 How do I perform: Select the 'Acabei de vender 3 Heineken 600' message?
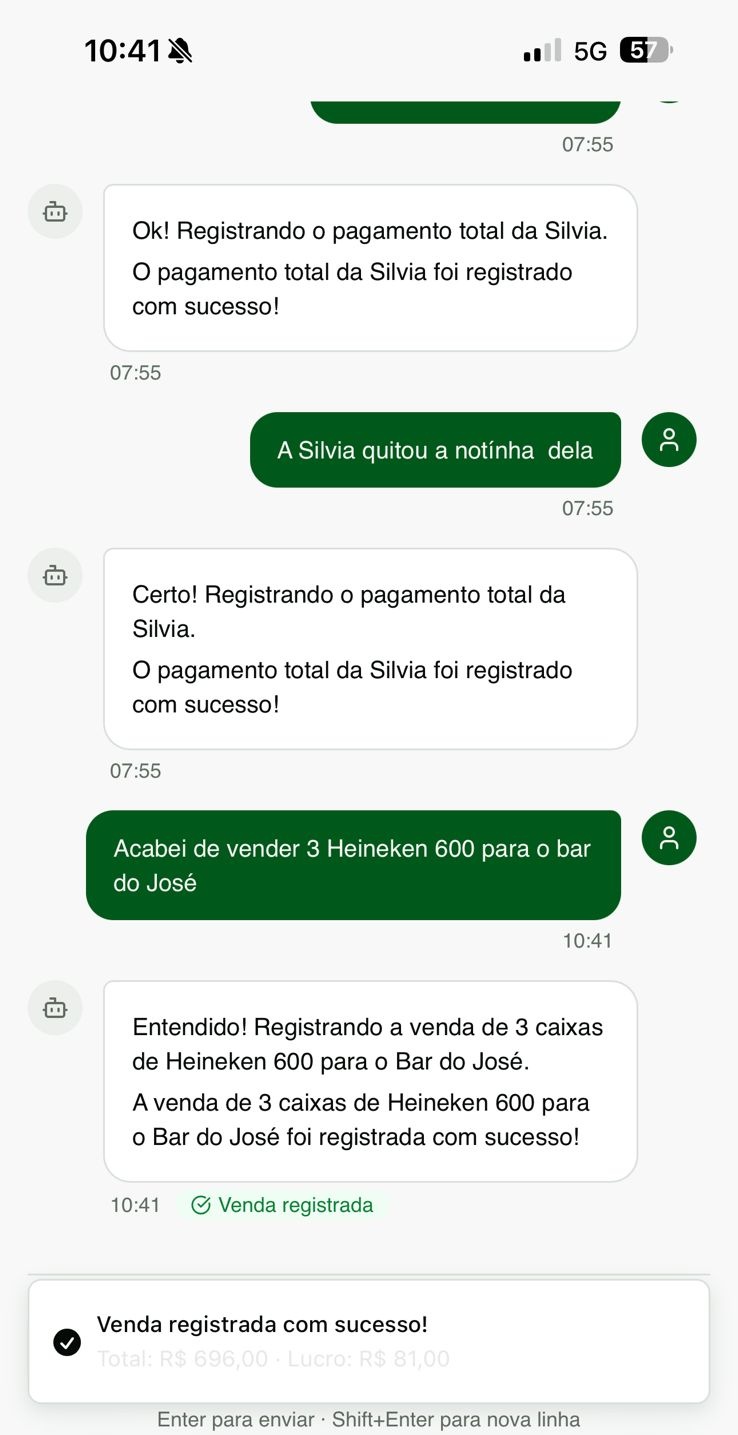(352, 864)
